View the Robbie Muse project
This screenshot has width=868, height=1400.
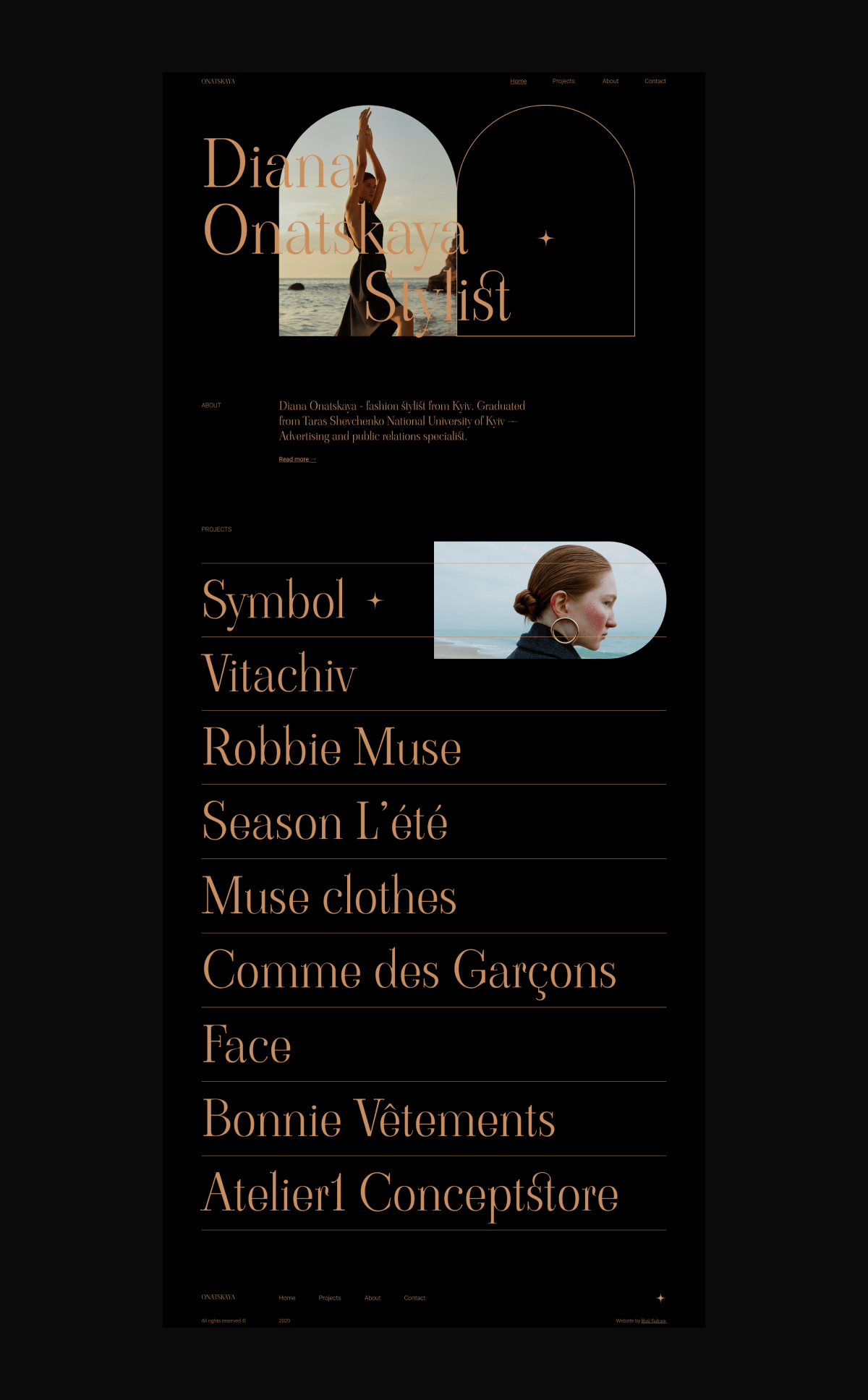331,748
